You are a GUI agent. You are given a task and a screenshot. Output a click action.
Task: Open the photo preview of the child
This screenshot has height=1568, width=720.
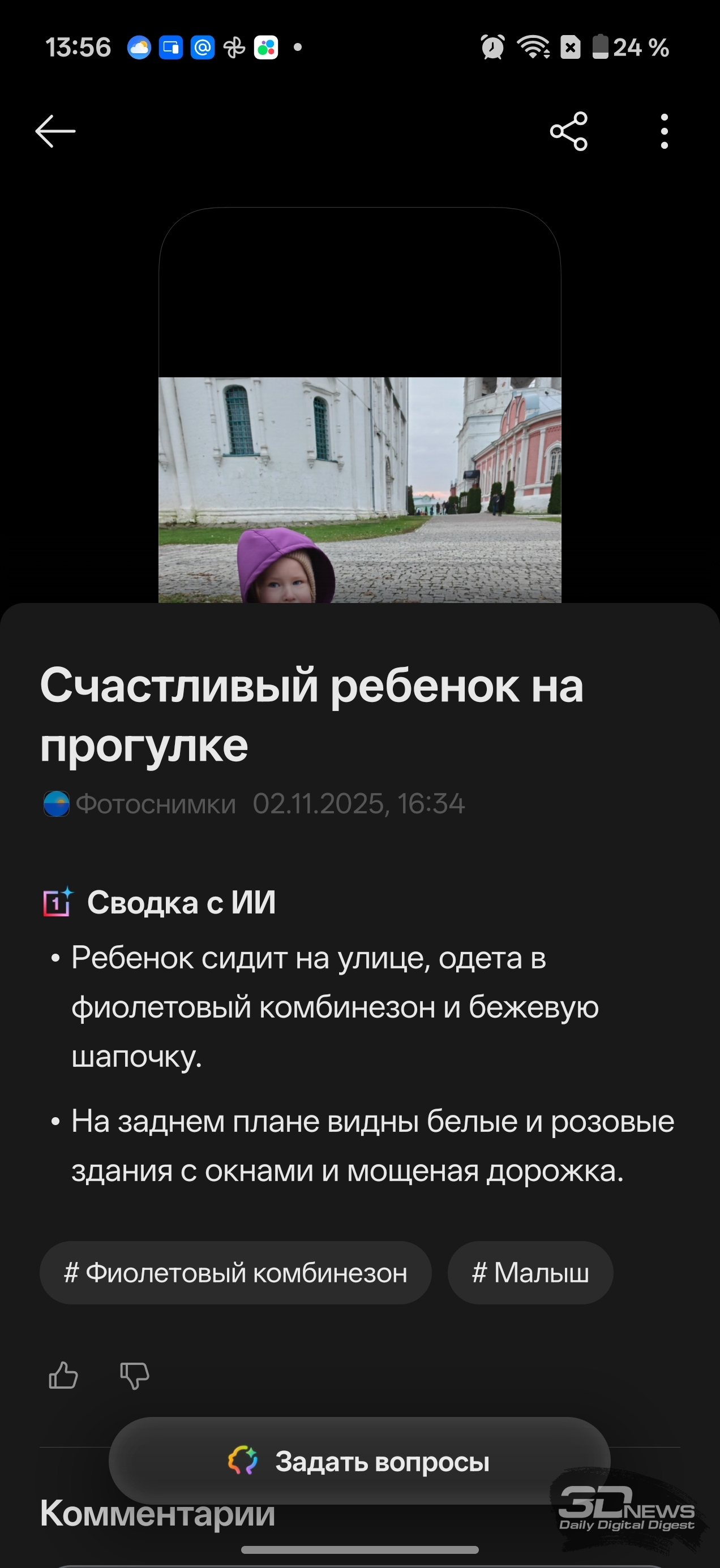tap(359, 489)
